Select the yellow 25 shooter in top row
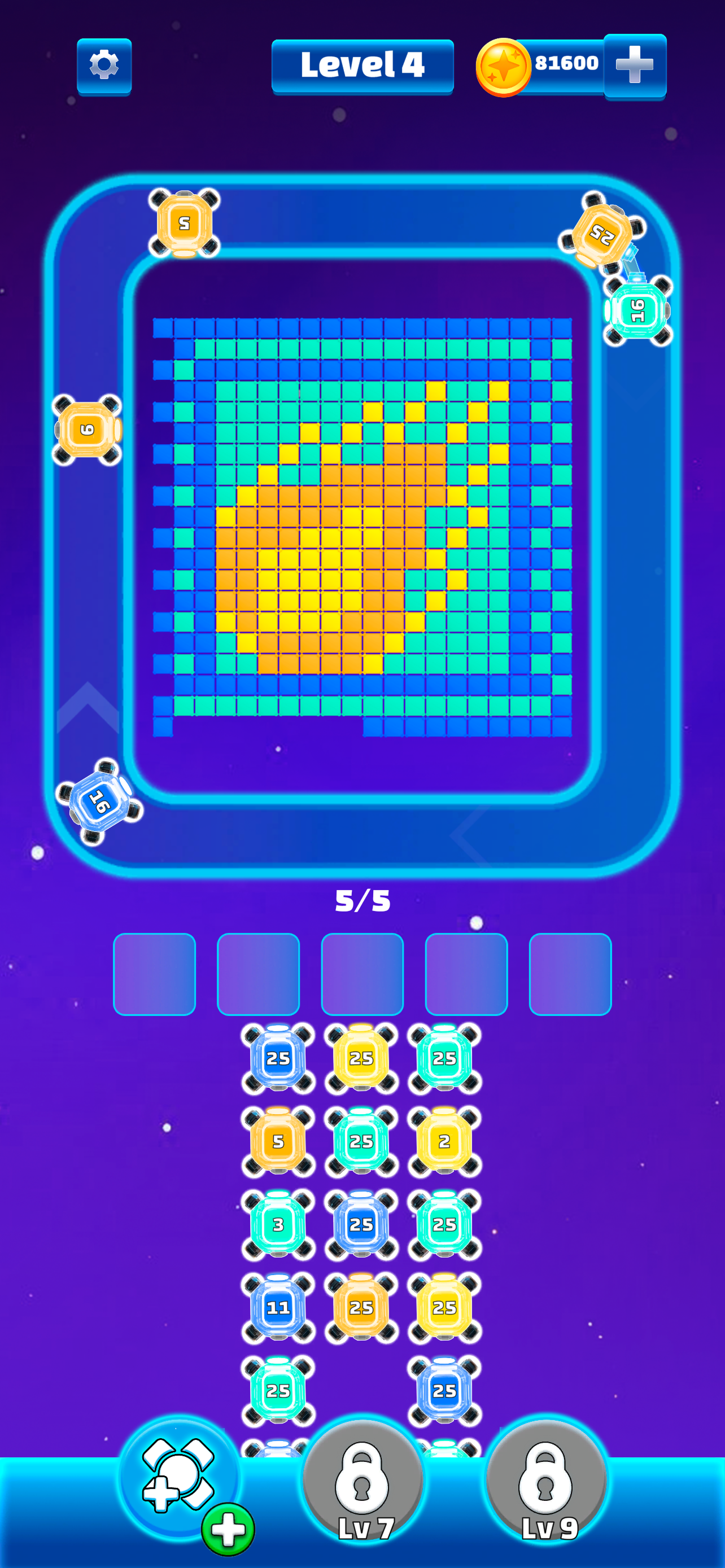 coord(361,1058)
